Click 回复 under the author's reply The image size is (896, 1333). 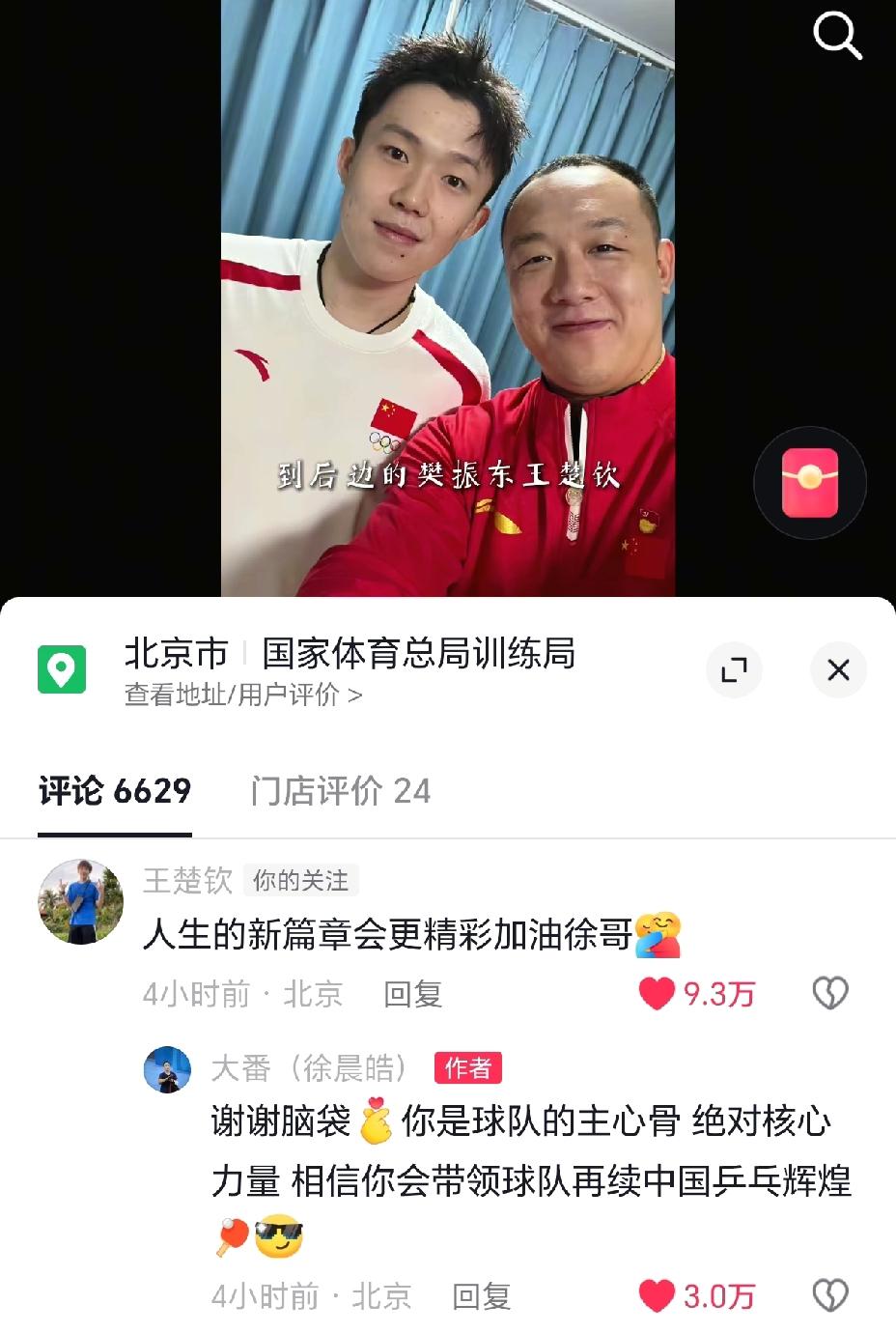(485, 1295)
